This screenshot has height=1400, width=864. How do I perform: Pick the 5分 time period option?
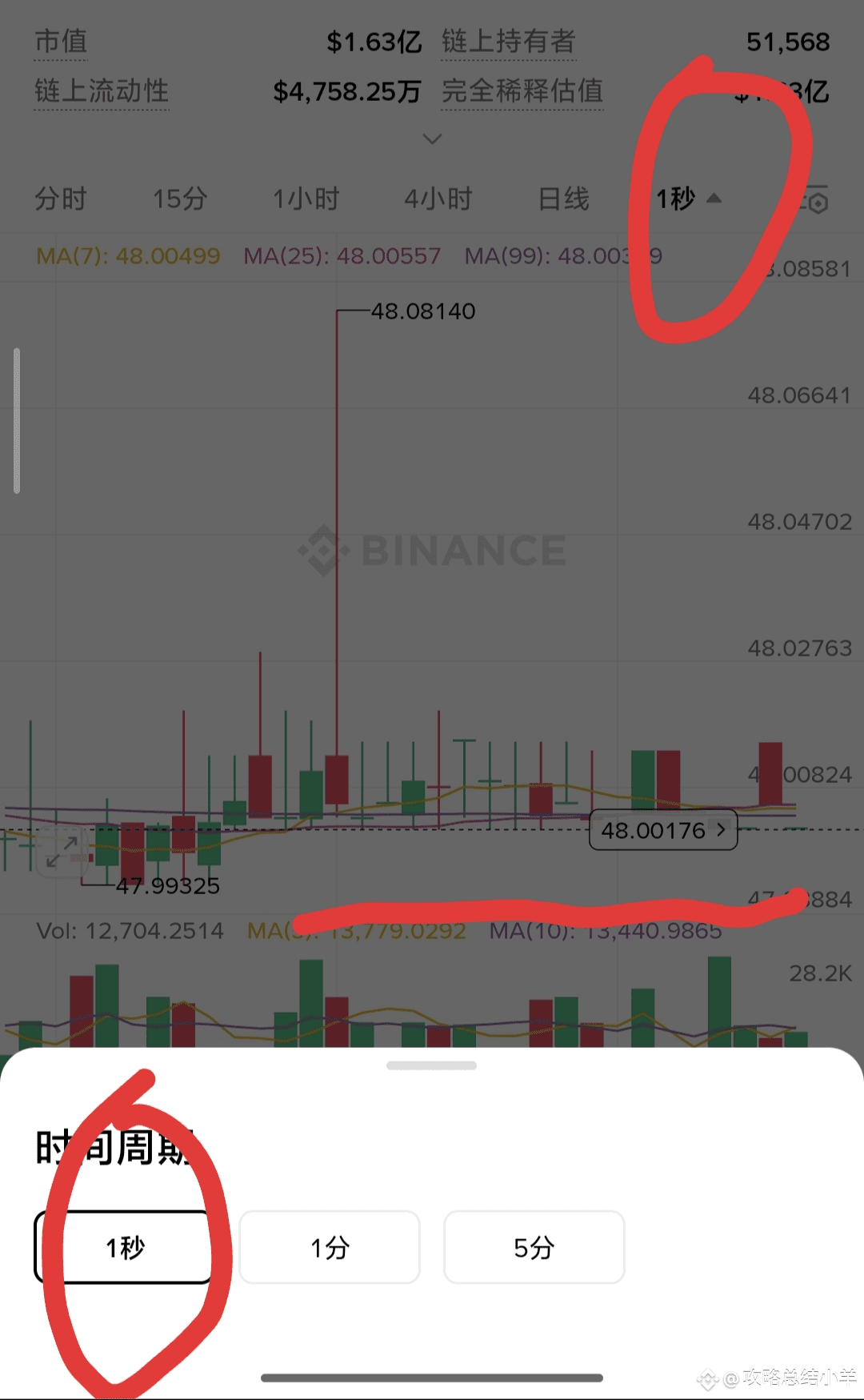pyautogui.click(x=534, y=1247)
